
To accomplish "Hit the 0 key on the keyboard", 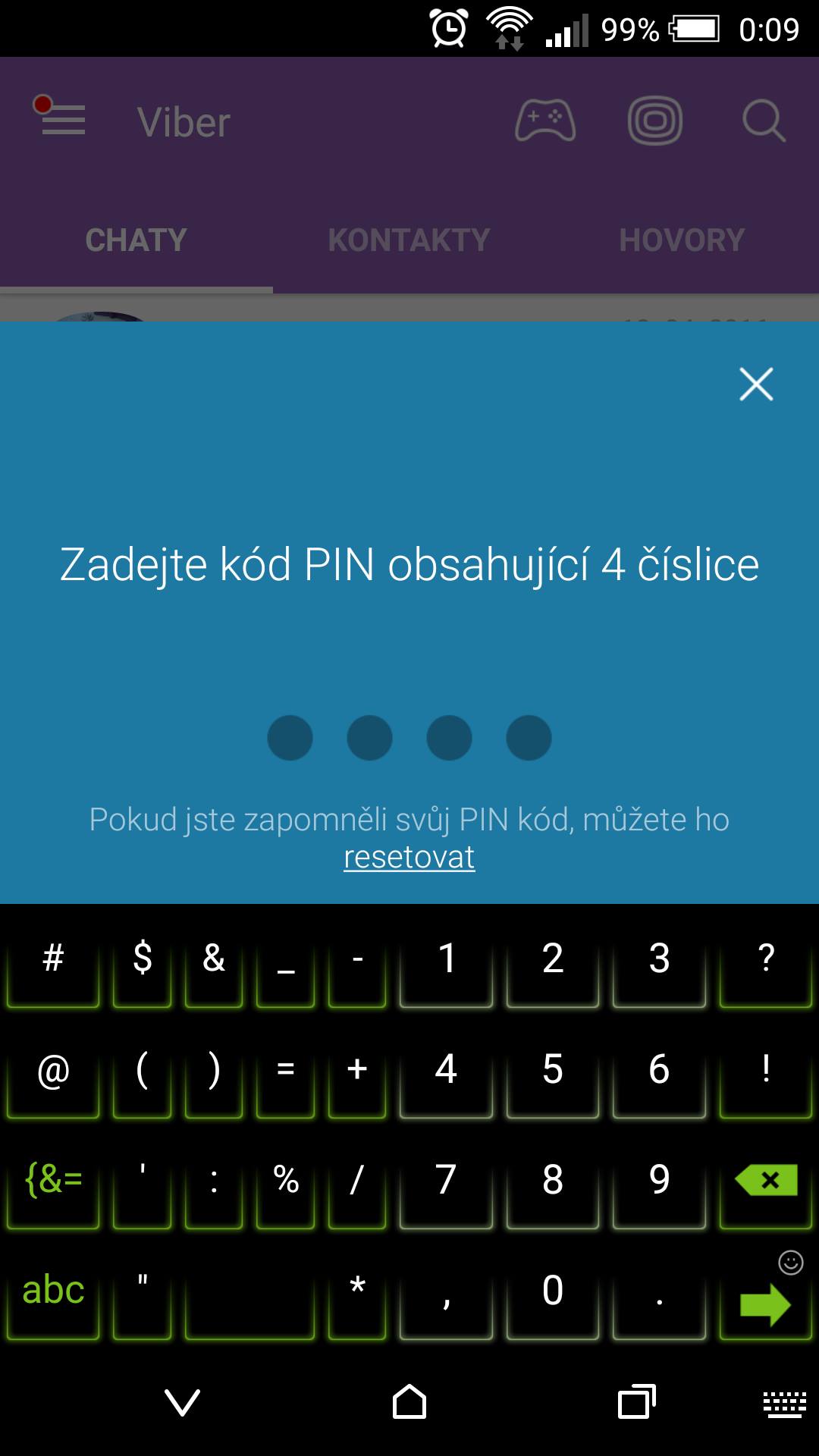I will point(553,1291).
